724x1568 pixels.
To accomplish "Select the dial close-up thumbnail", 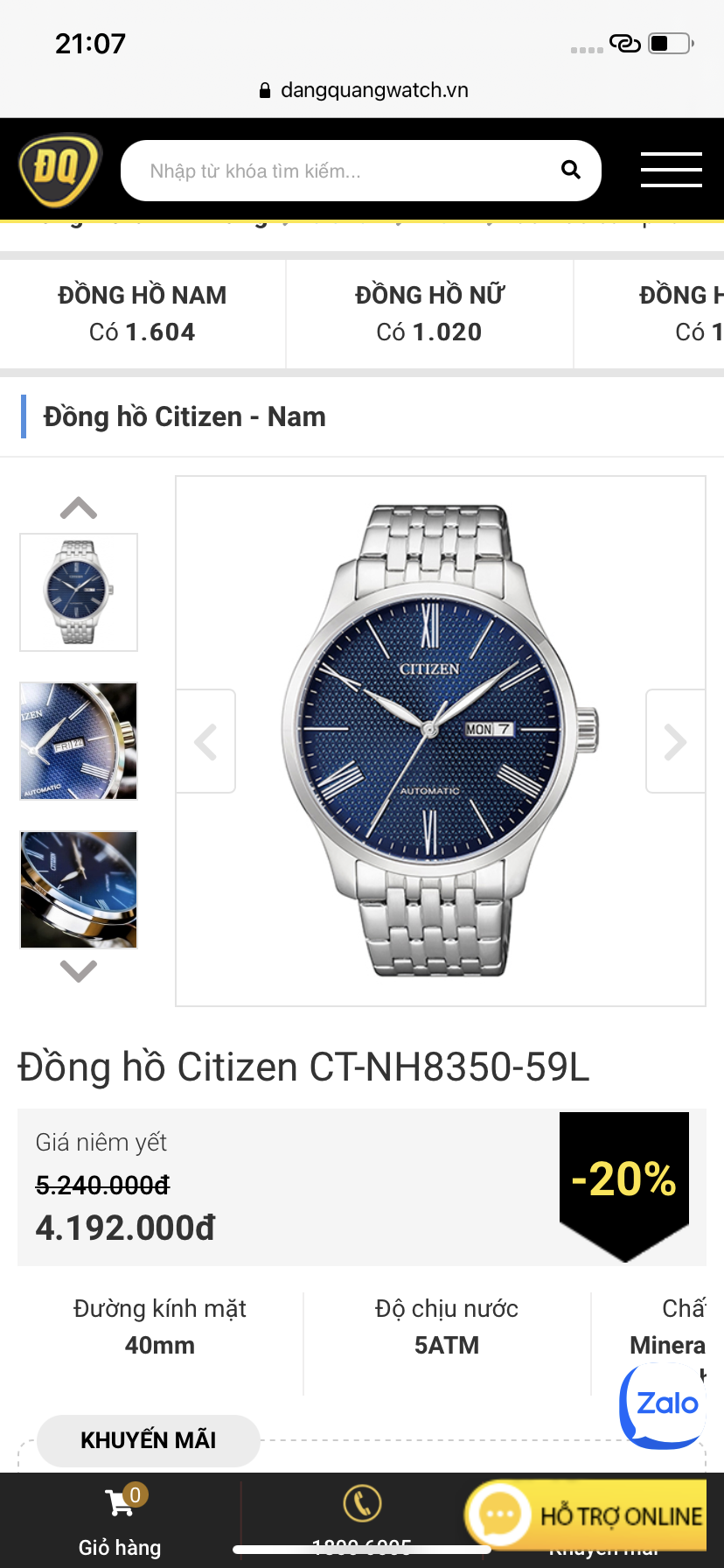I will 79,741.
